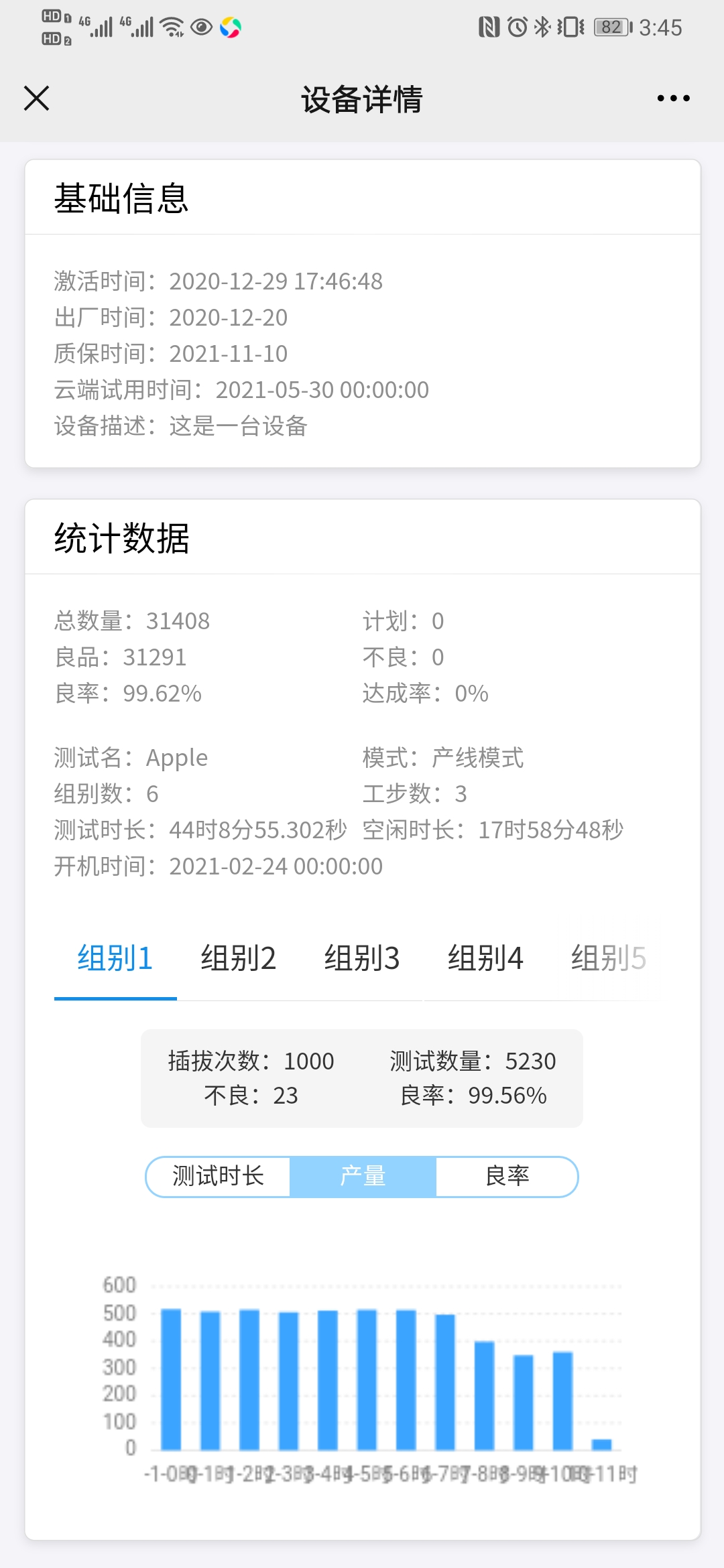This screenshot has height=1568, width=724.
Task: Show the 良率 chart
Action: [507, 1176]
